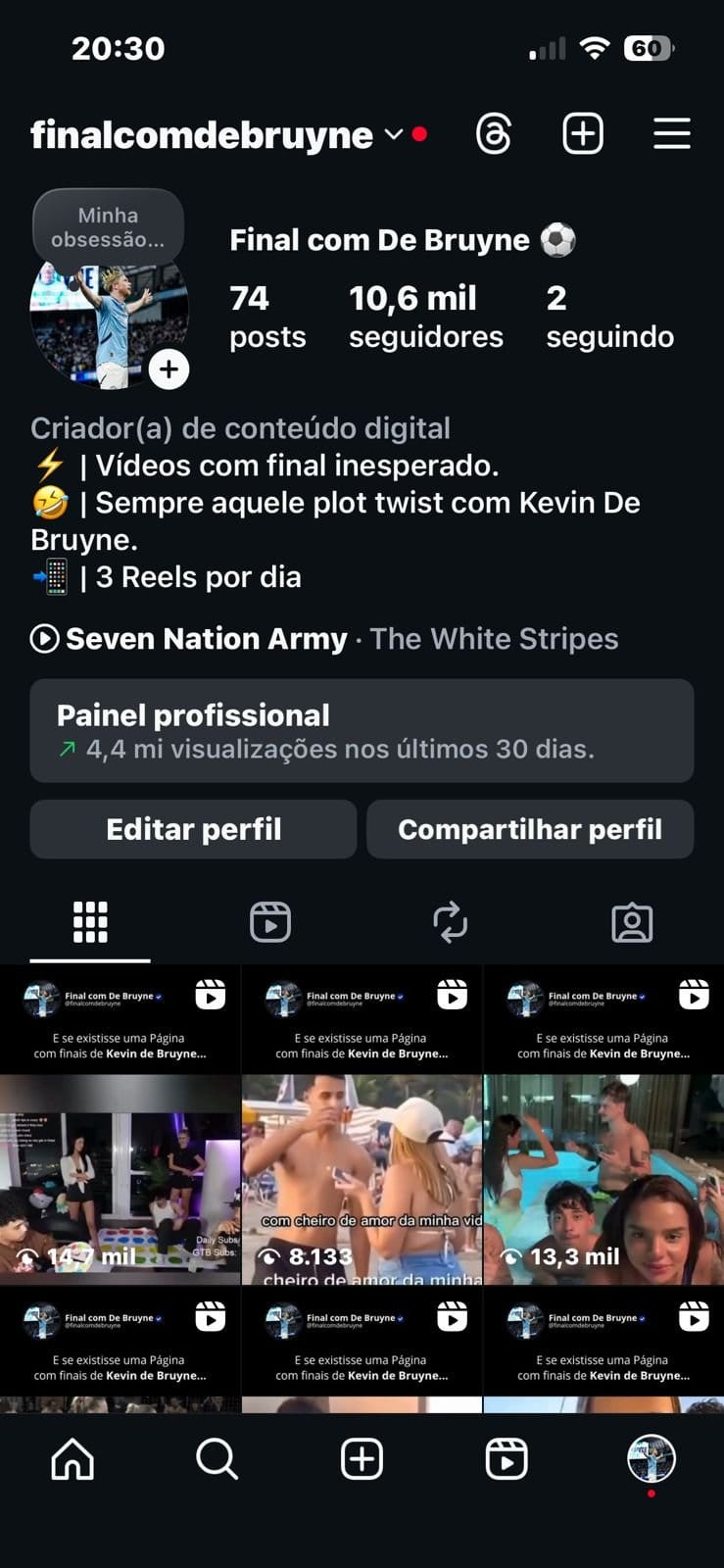Switch to the Reels tab icon
724x1568 pixels.
(270, 921)
